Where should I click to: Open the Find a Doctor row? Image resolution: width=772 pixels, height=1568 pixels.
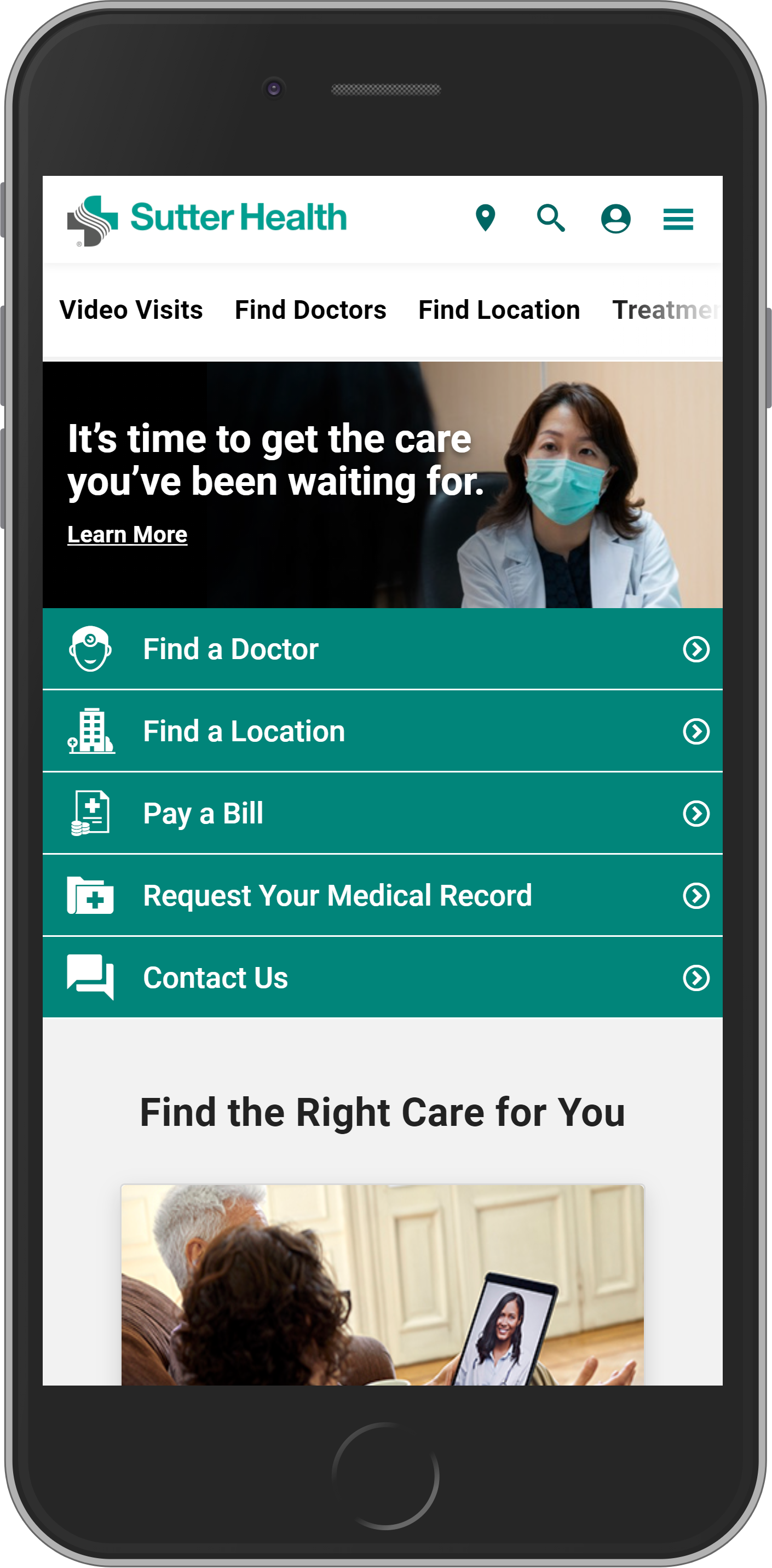click(x=383, y=649)
